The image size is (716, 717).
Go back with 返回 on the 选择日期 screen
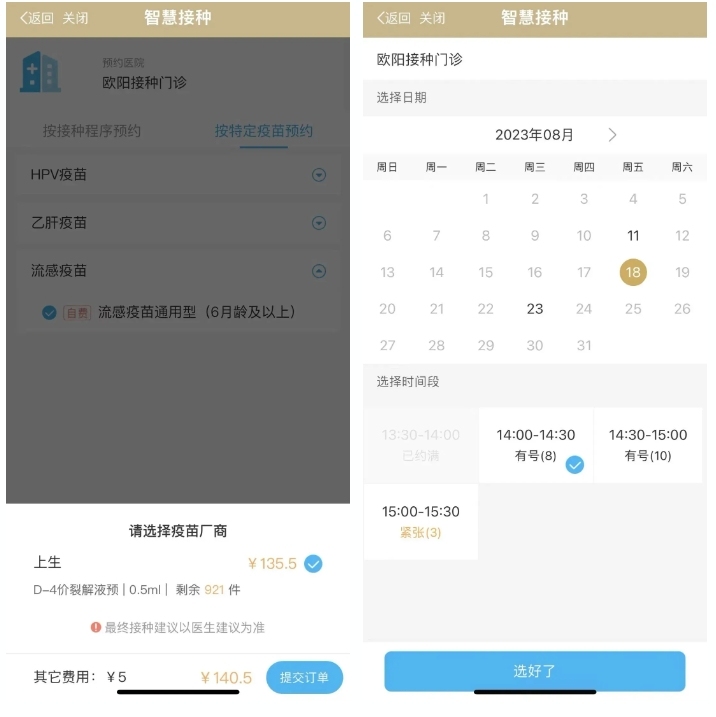coord(393,18)
